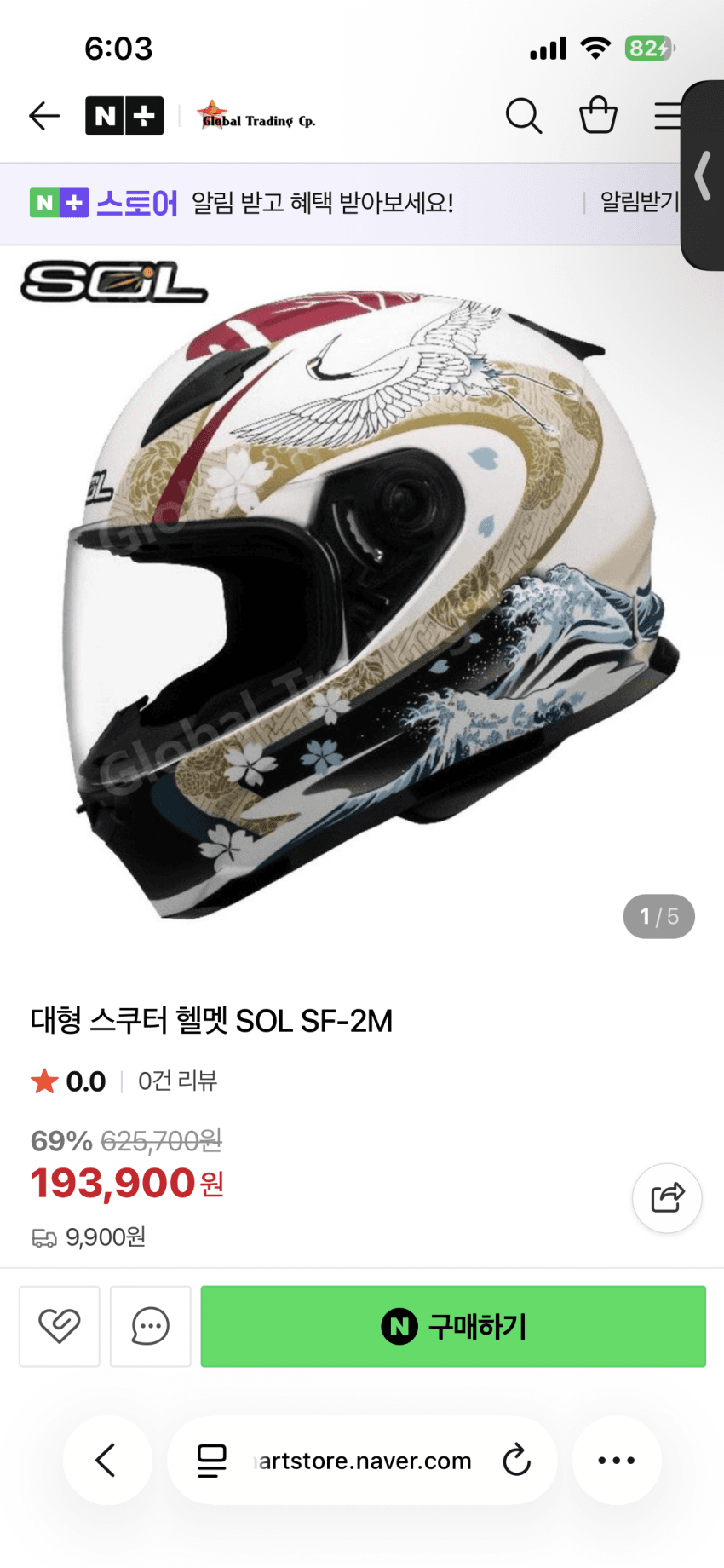Viewport: 724px width, 1568px height.
Task: Reload the page
Action: (516, 1460)
